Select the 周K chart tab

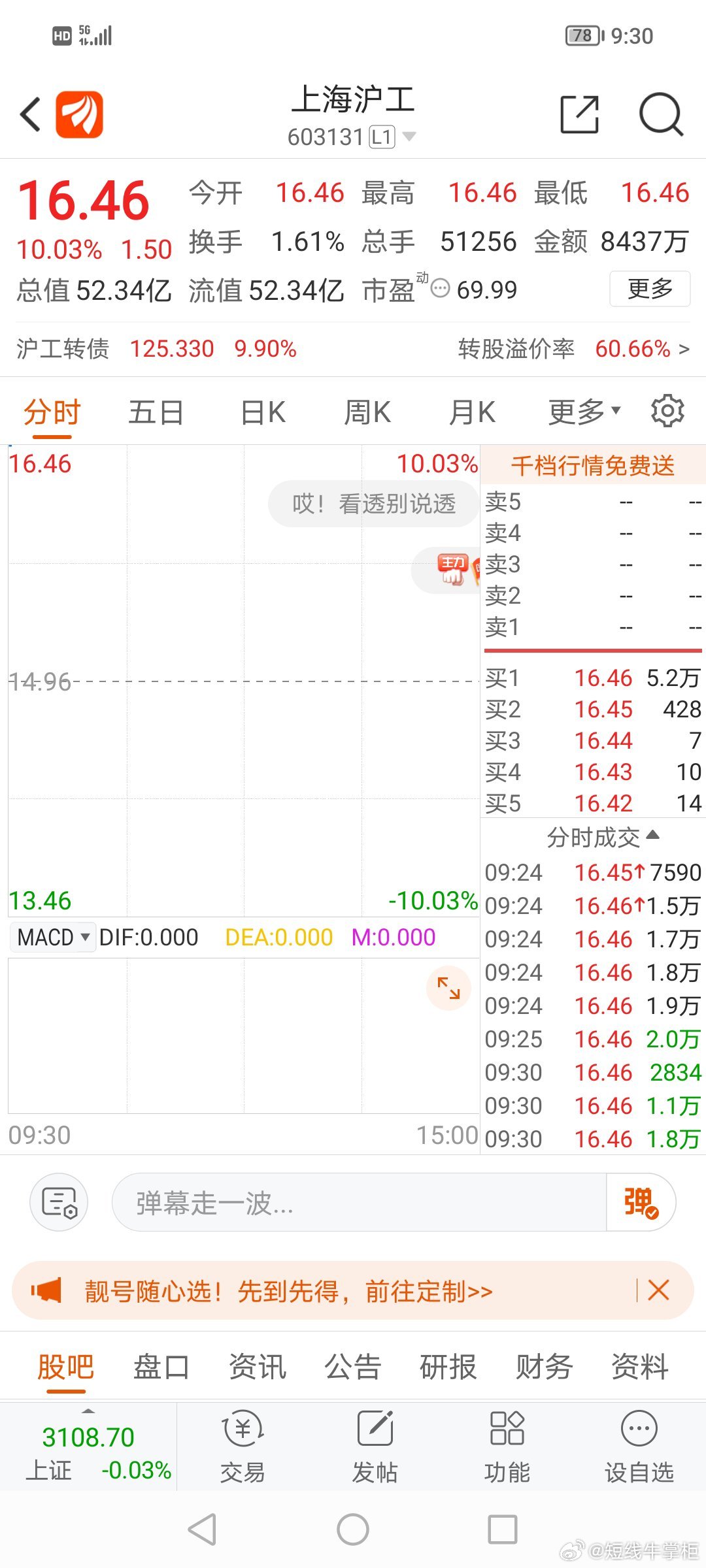[367, 412]
